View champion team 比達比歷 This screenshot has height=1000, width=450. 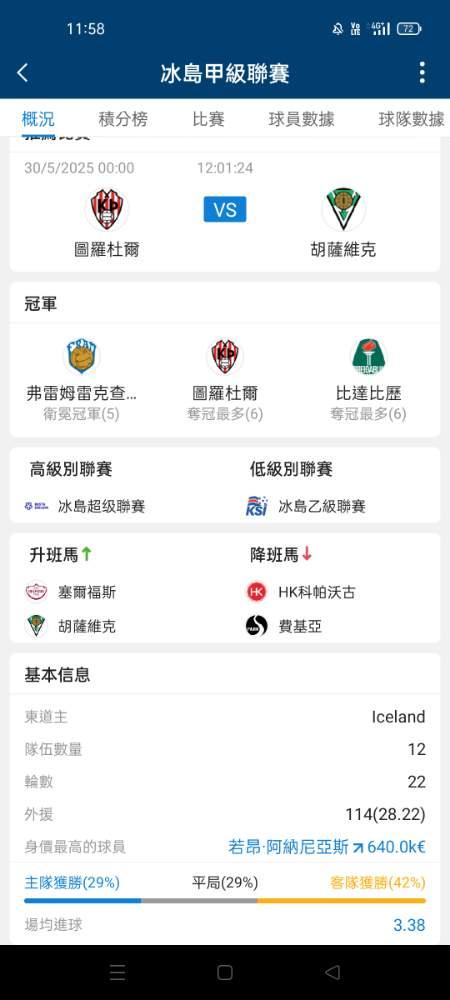pyautogui.click(x=368, y=379)
